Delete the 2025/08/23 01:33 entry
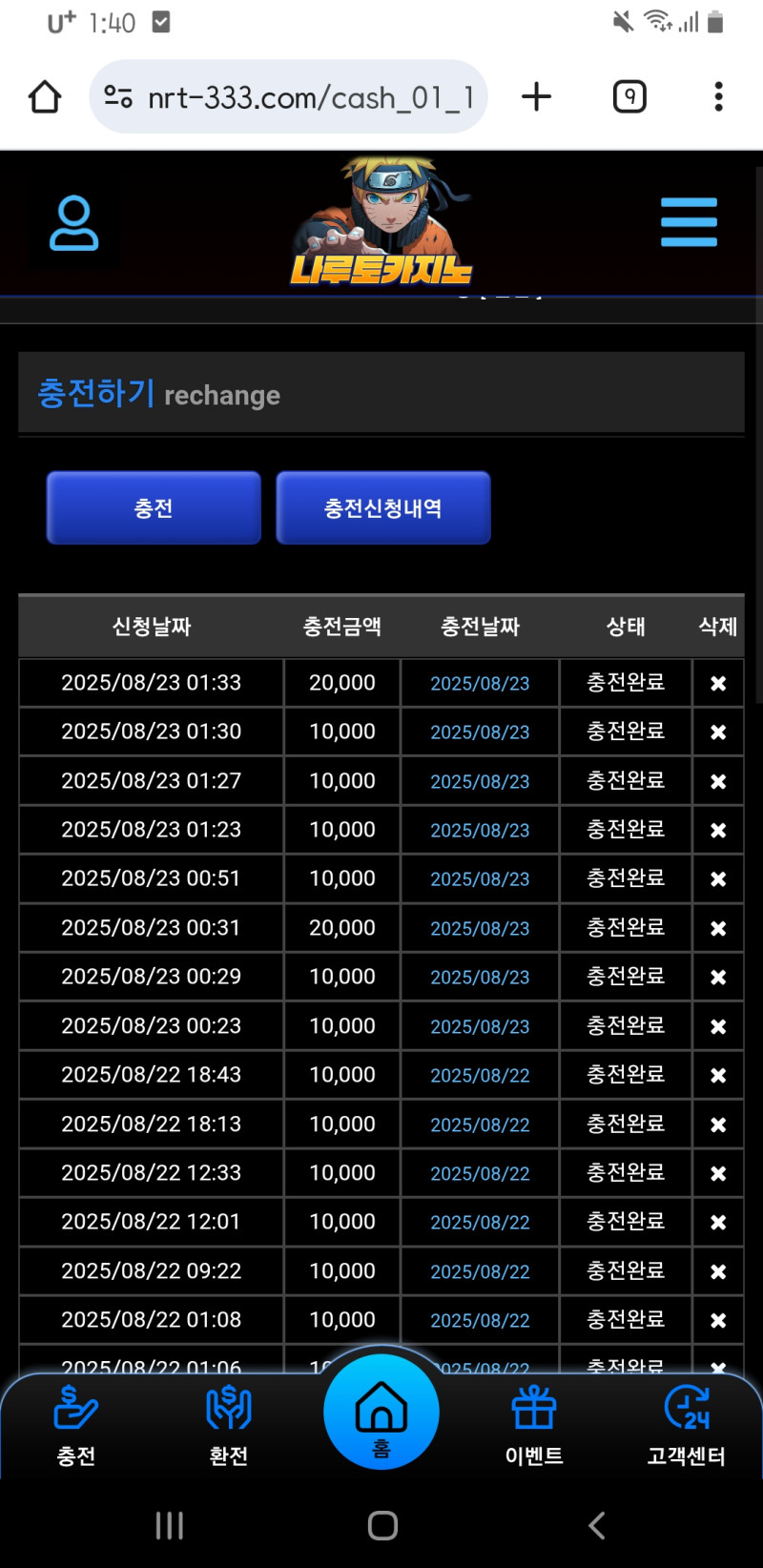The image size is (763, 1568). [718, 684]
